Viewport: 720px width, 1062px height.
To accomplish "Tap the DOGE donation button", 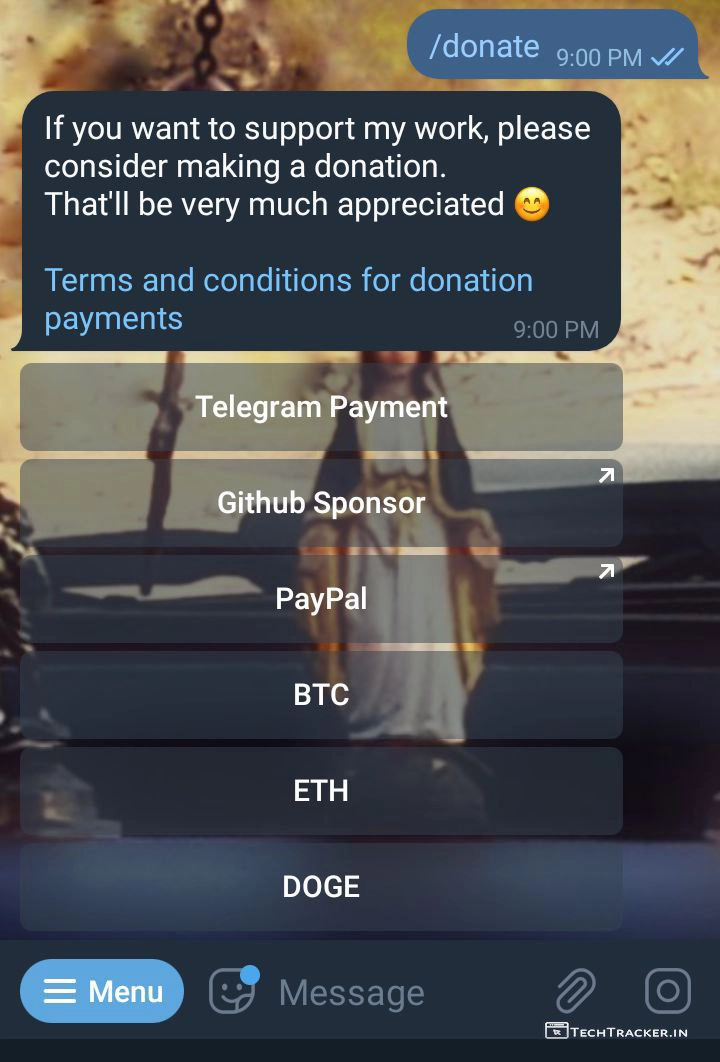I will click(321, 886).
